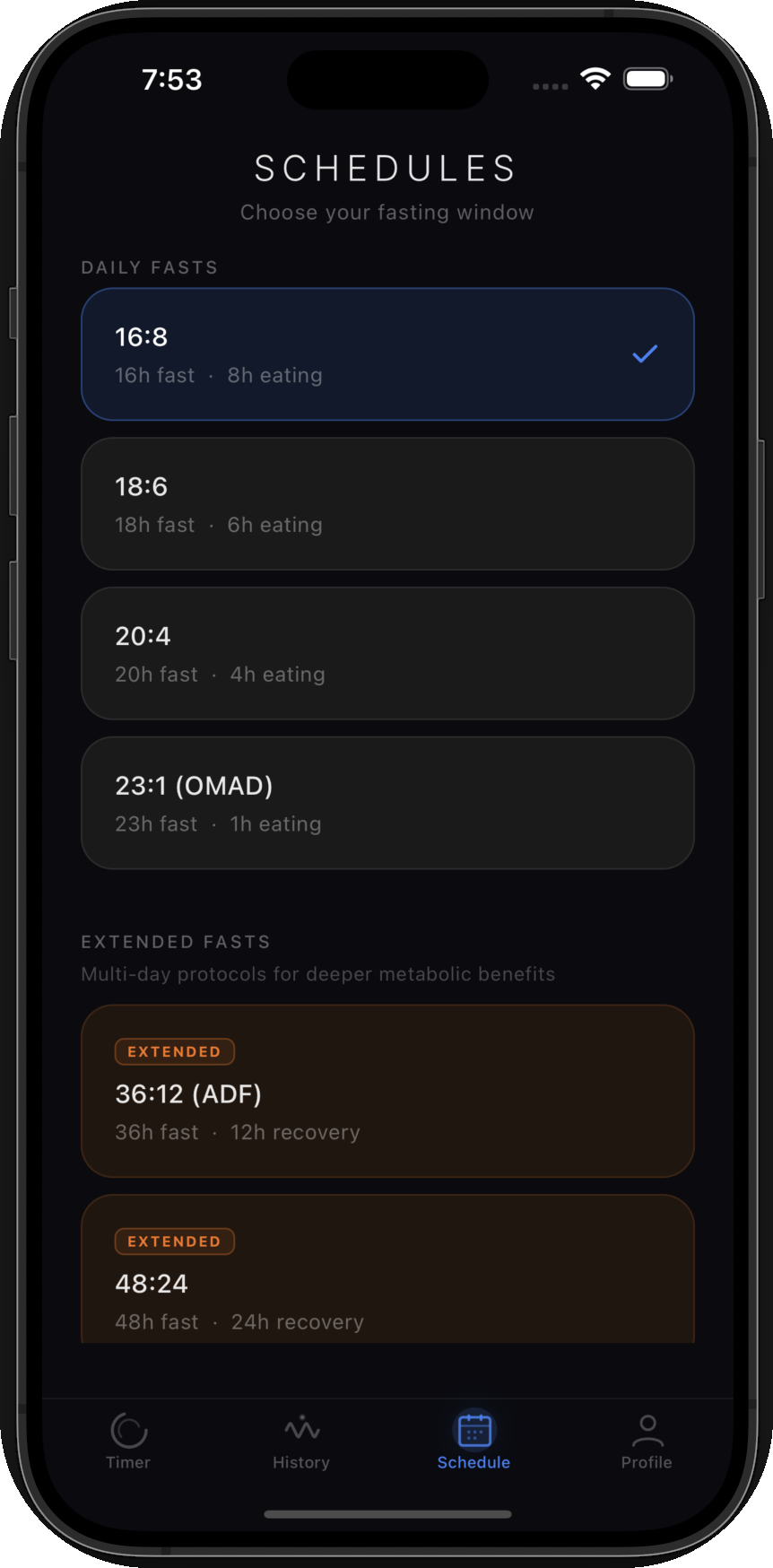Select the 20:4 fasting schedule
The width and height of the screenshot is (773, 1568).
pos(386,653)
